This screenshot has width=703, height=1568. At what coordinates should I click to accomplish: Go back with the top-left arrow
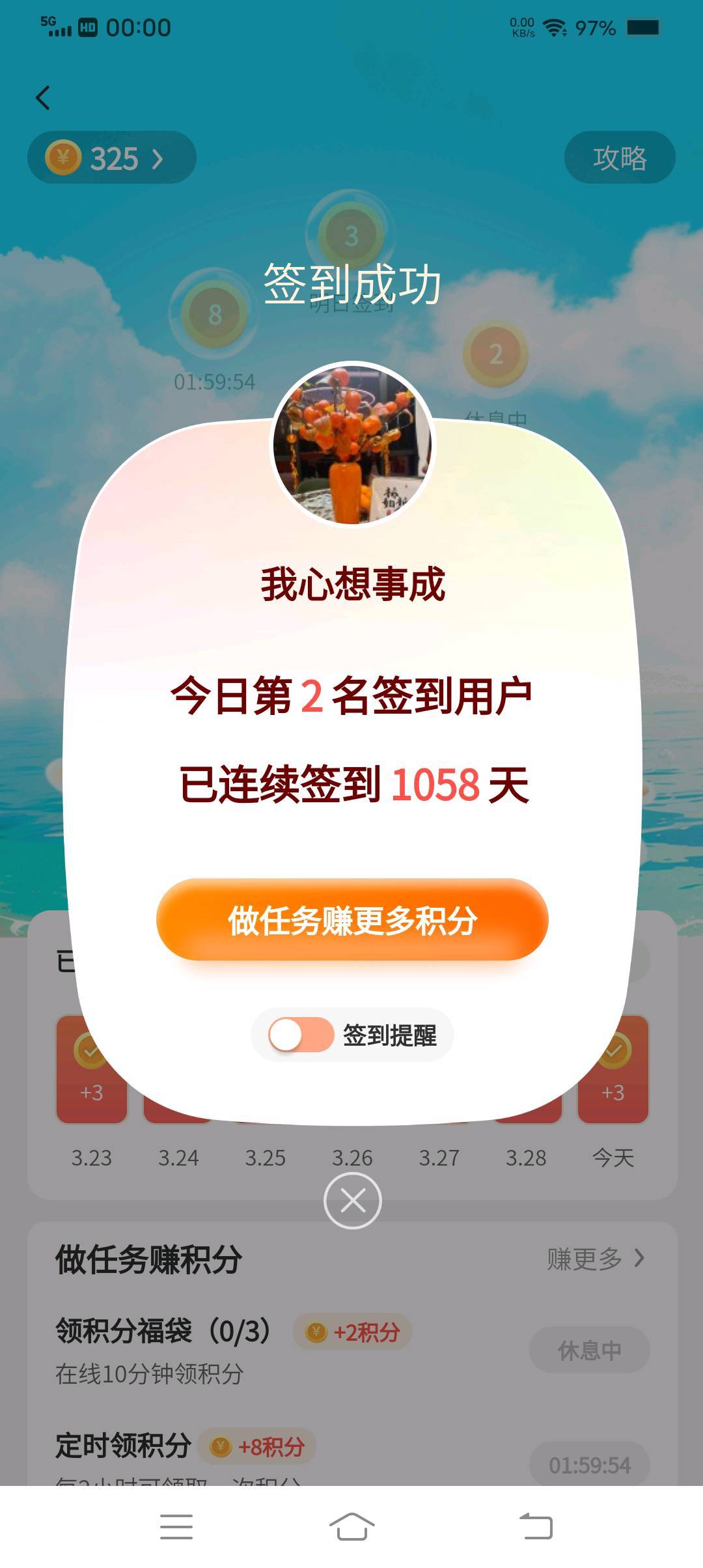[43, 98]
